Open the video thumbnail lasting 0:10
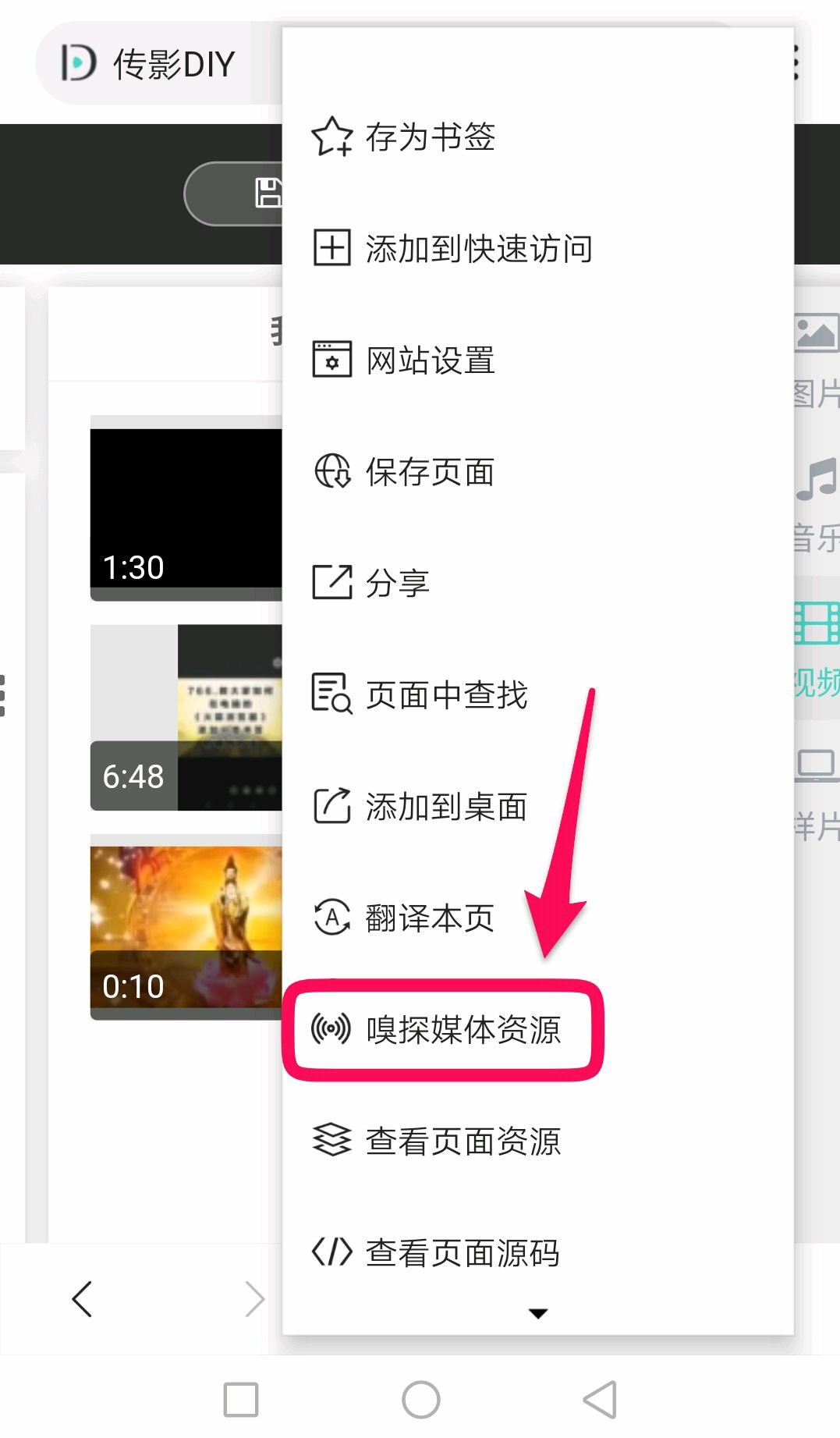Image resolution: width=840 pixels, height=1438 pixels. pyautogui.click(x=186, y=926)
